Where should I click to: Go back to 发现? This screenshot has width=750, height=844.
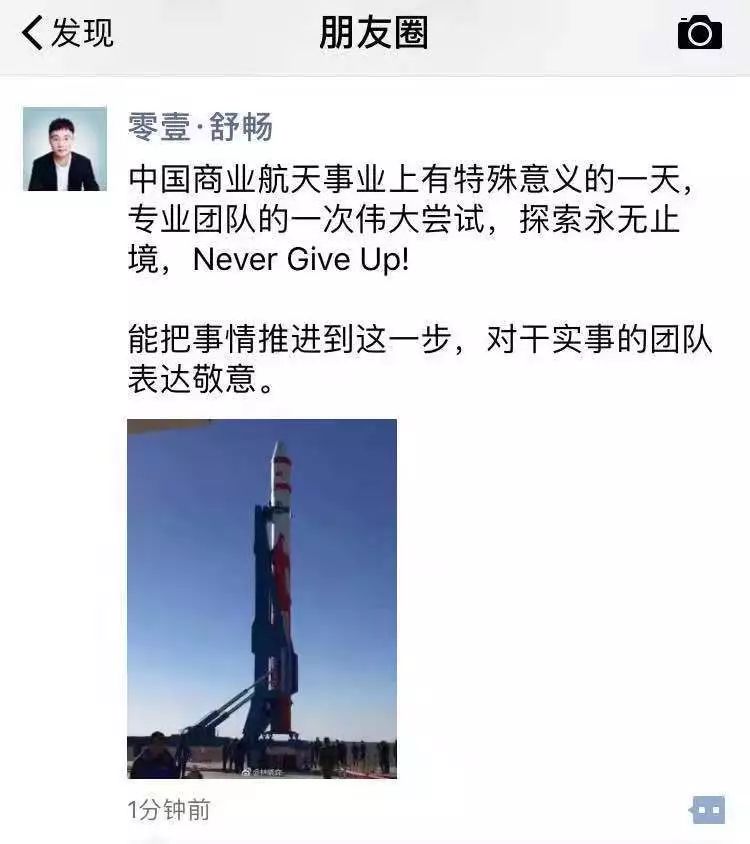coord(67,33)
